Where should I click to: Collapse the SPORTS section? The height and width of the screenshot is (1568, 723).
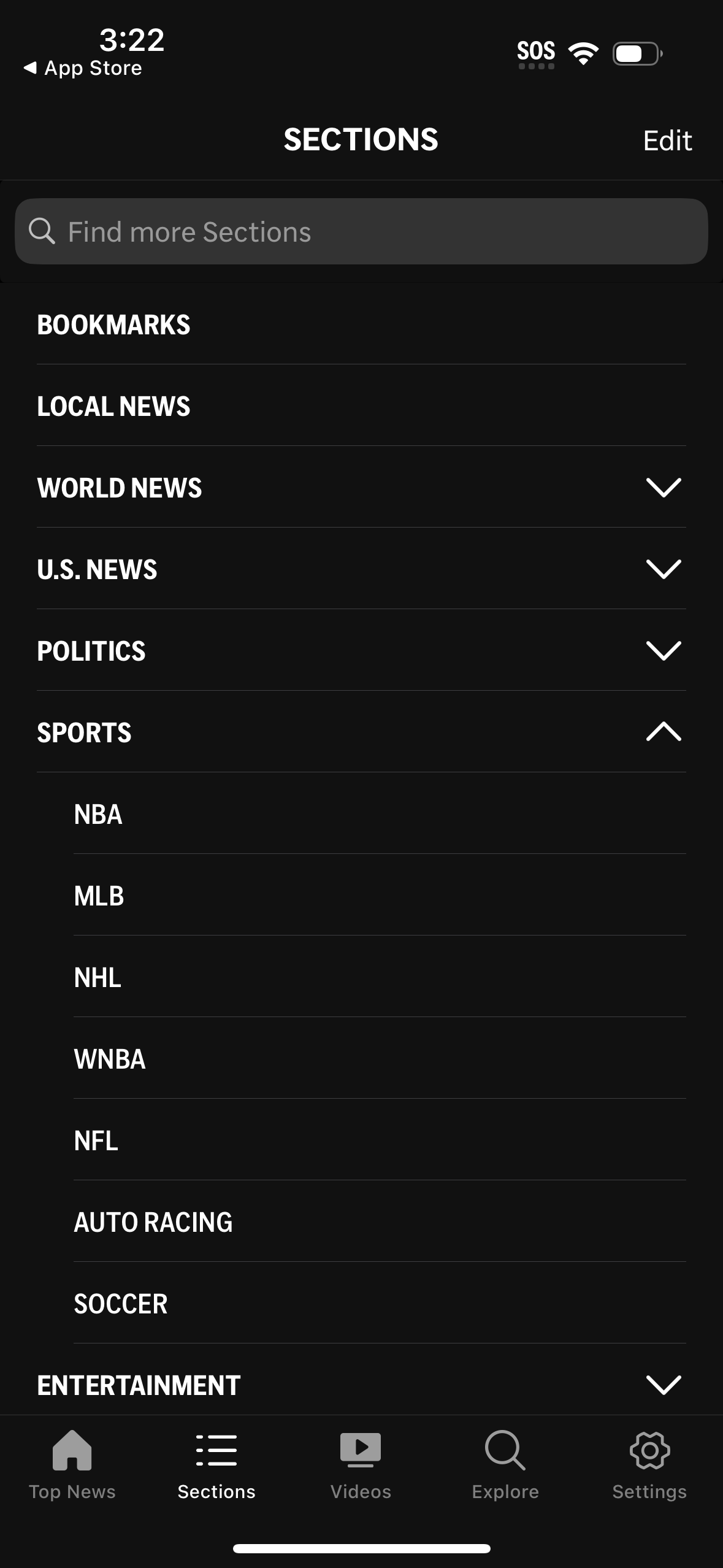click(x=664, y=732)
